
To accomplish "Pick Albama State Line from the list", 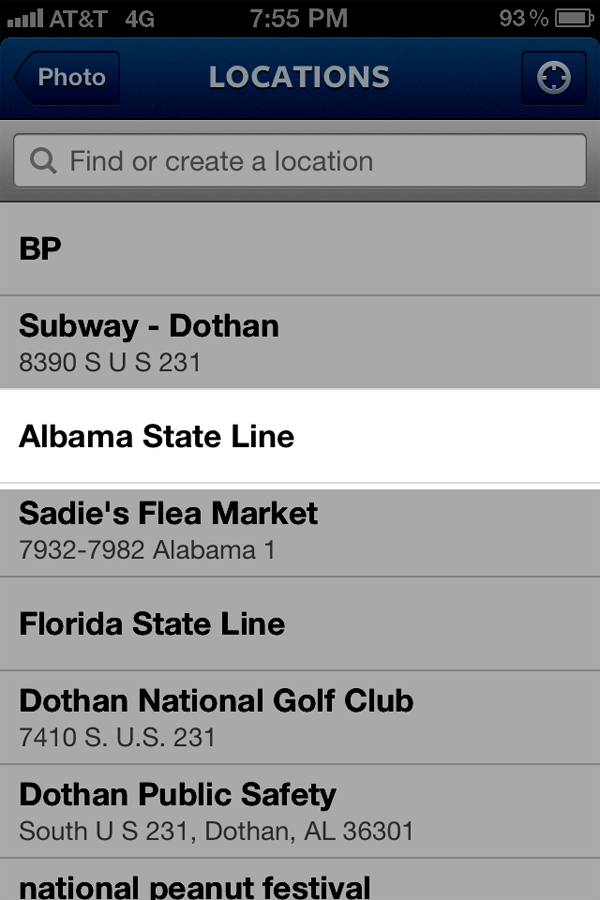I will tap(300, 437).
